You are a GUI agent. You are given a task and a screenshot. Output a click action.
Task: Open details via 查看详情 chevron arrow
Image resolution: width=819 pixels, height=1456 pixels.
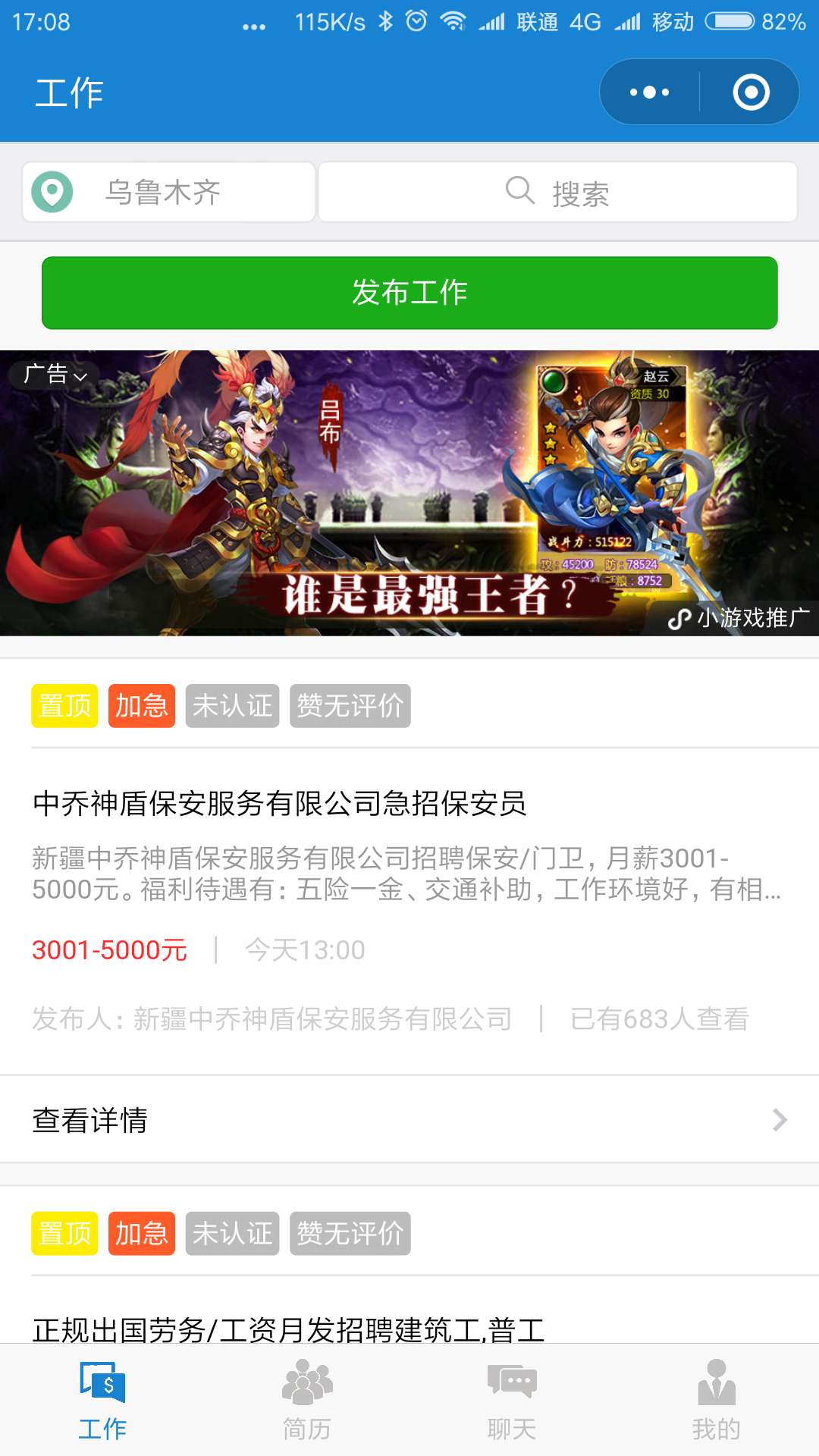pyautogui.click(x=778, y=1118)
